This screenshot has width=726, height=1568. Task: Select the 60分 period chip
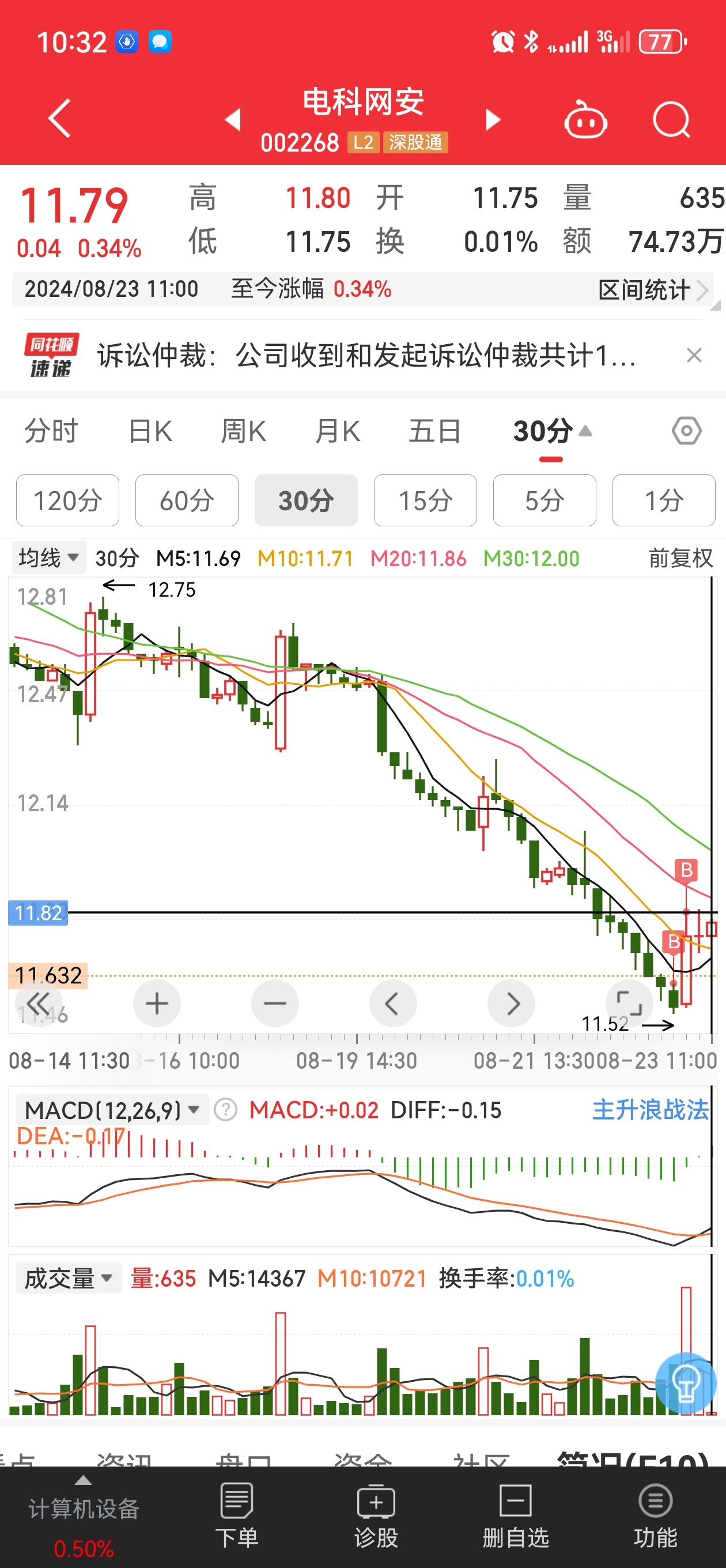[x=187, y=500]
